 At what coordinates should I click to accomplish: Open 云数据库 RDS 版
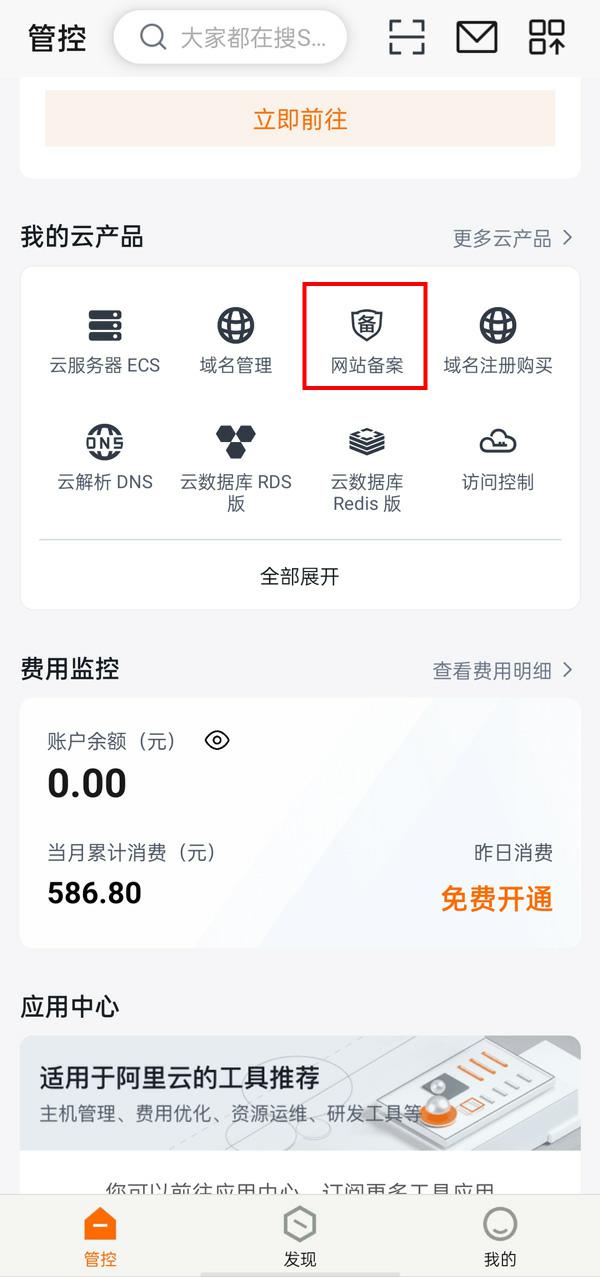[236, 465]
